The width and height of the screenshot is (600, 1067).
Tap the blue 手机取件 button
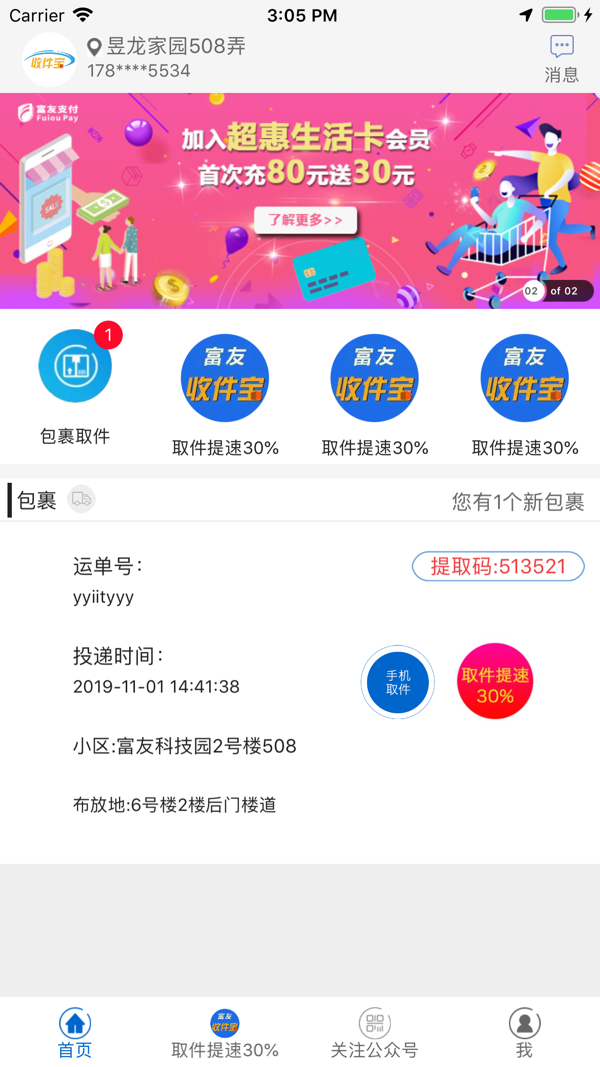[398, 682]
